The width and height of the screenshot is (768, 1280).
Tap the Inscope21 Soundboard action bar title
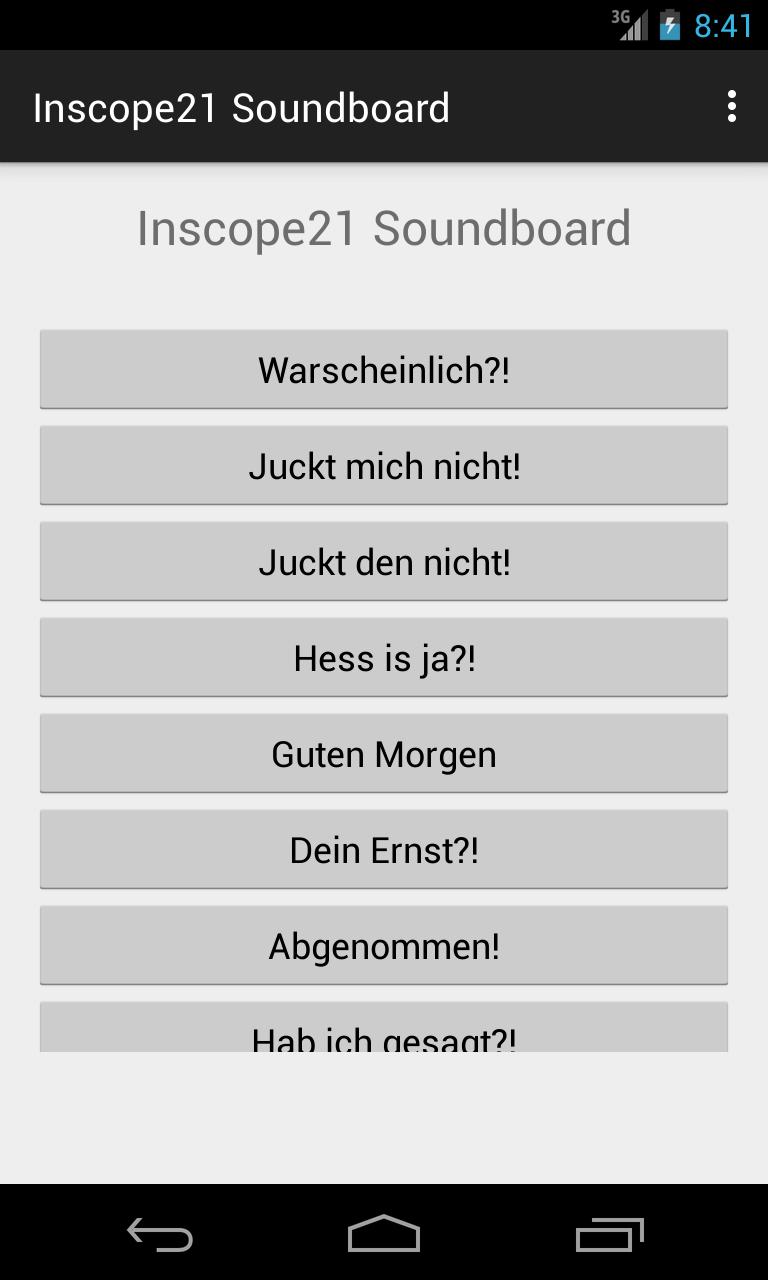[x=240, y=106]
